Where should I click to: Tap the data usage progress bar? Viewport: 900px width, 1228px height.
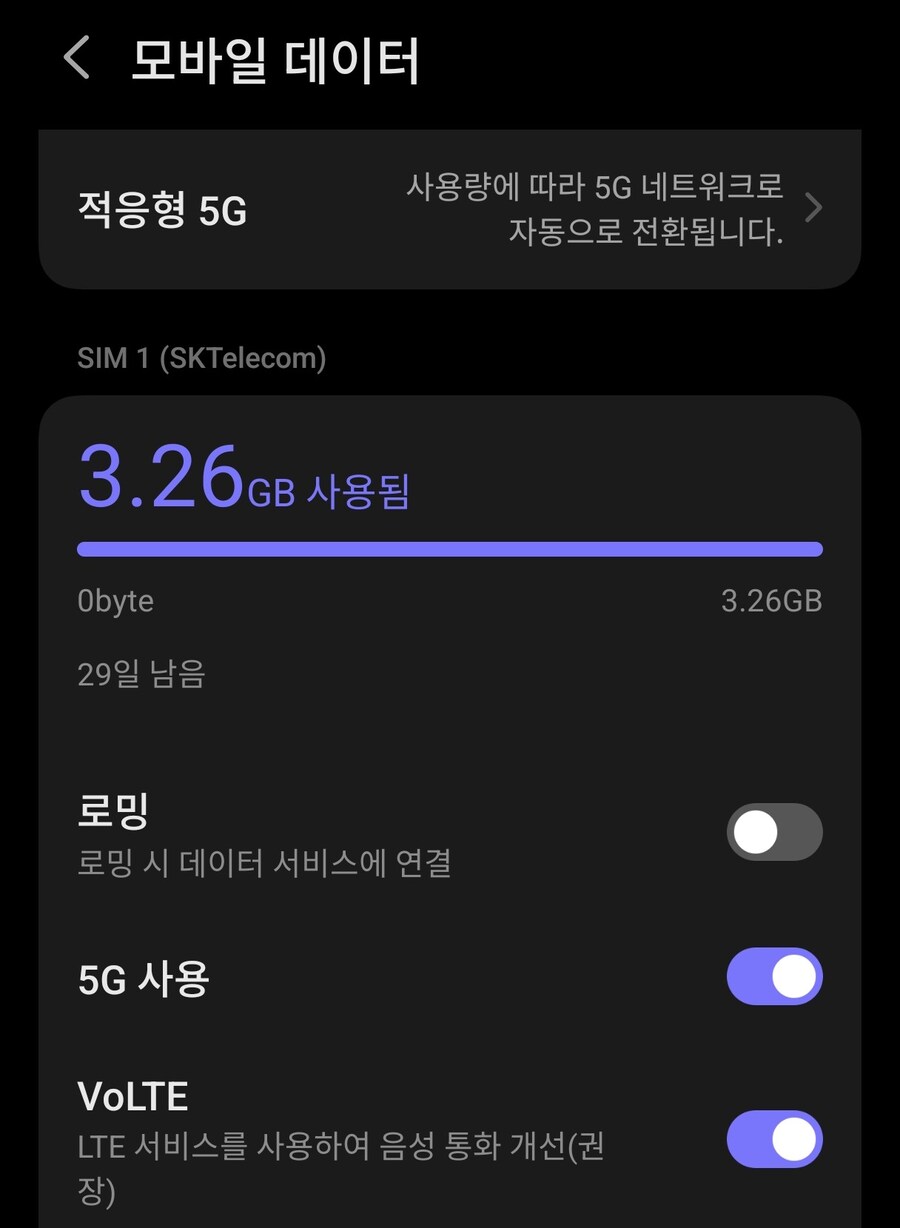click(x=450, y=547)
